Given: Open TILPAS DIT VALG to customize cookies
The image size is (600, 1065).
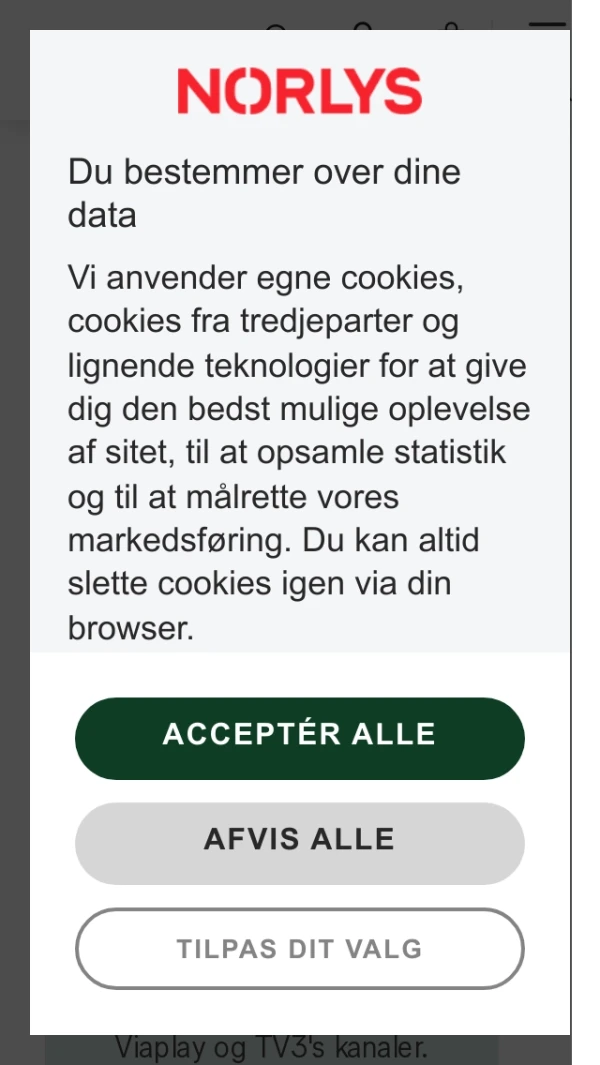Looking at the screenshot, I should pyautogui.click(x=299, y=948).
